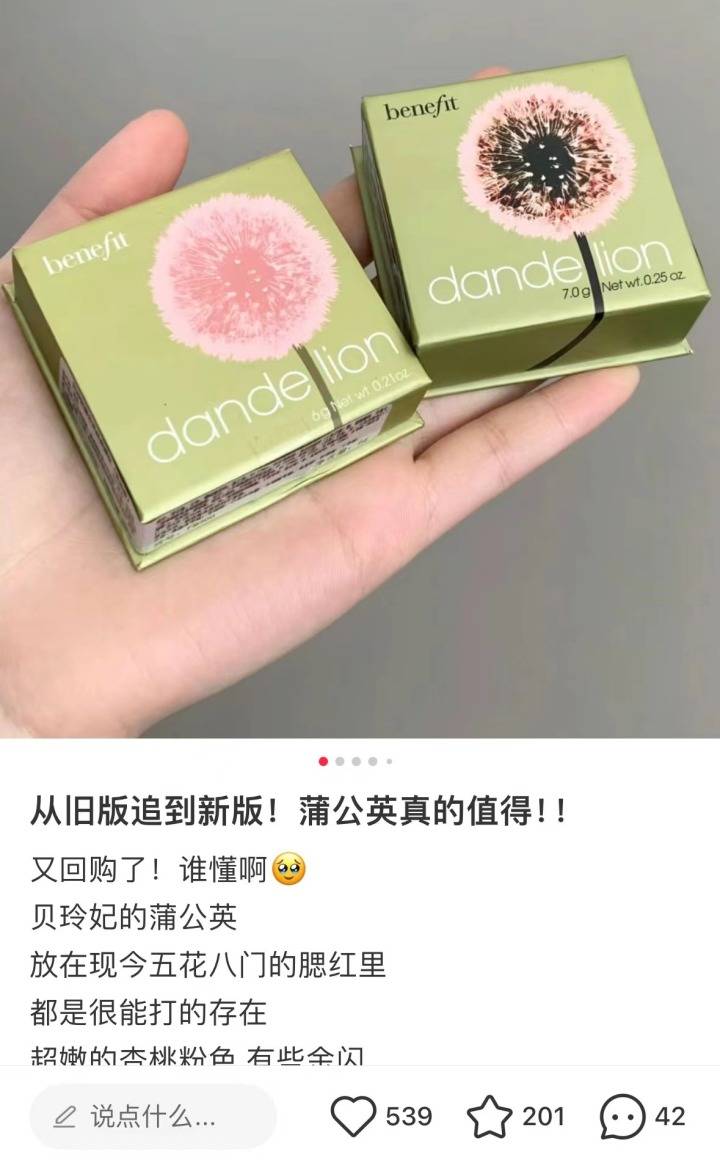Open the dandelion blush product photo
Image resolution: width=720 pixels, height=1160 pixels.
360,370
